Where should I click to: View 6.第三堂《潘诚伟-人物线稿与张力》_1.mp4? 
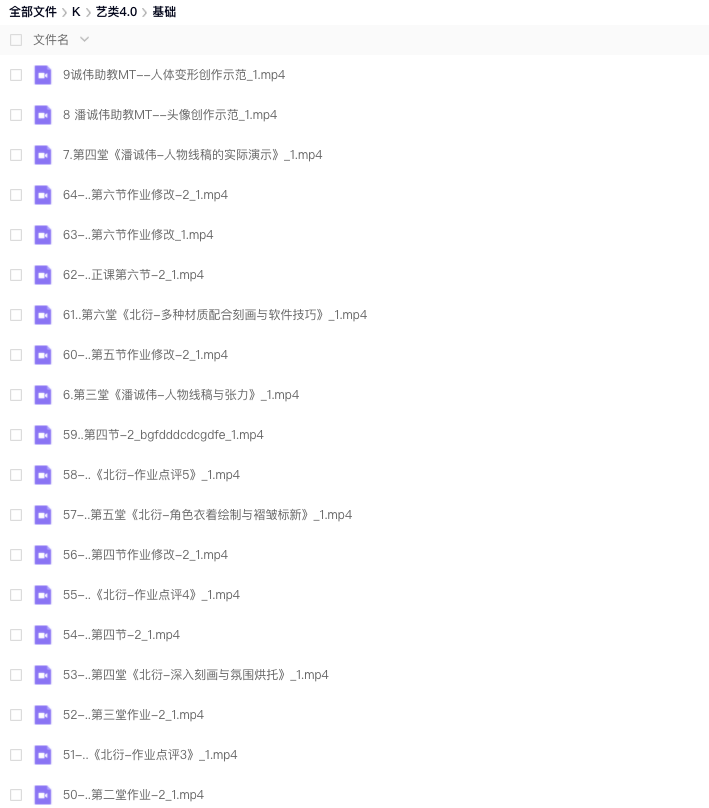coord(180,395)
